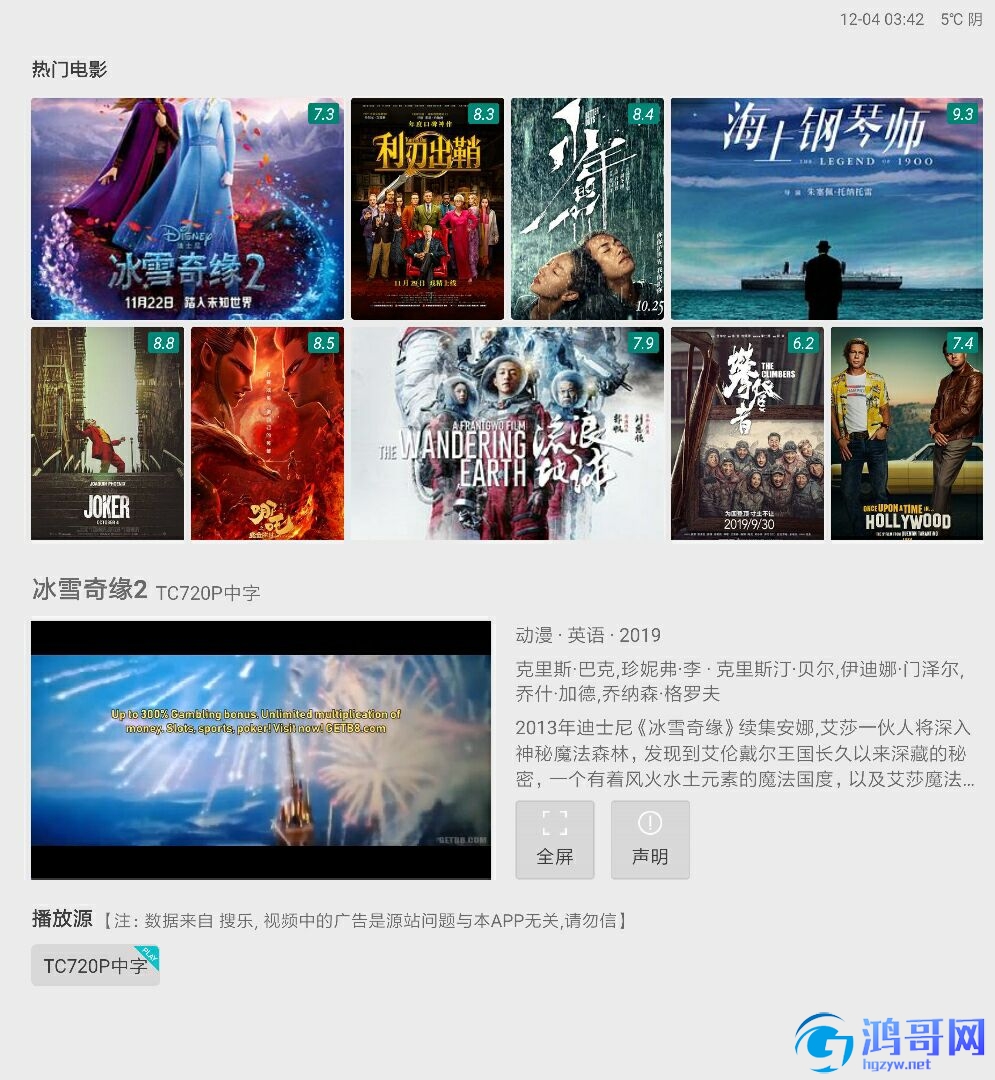
Task: Open The Wandering Earth 流浪地球 poster
Action: click(x=507, y=433)
